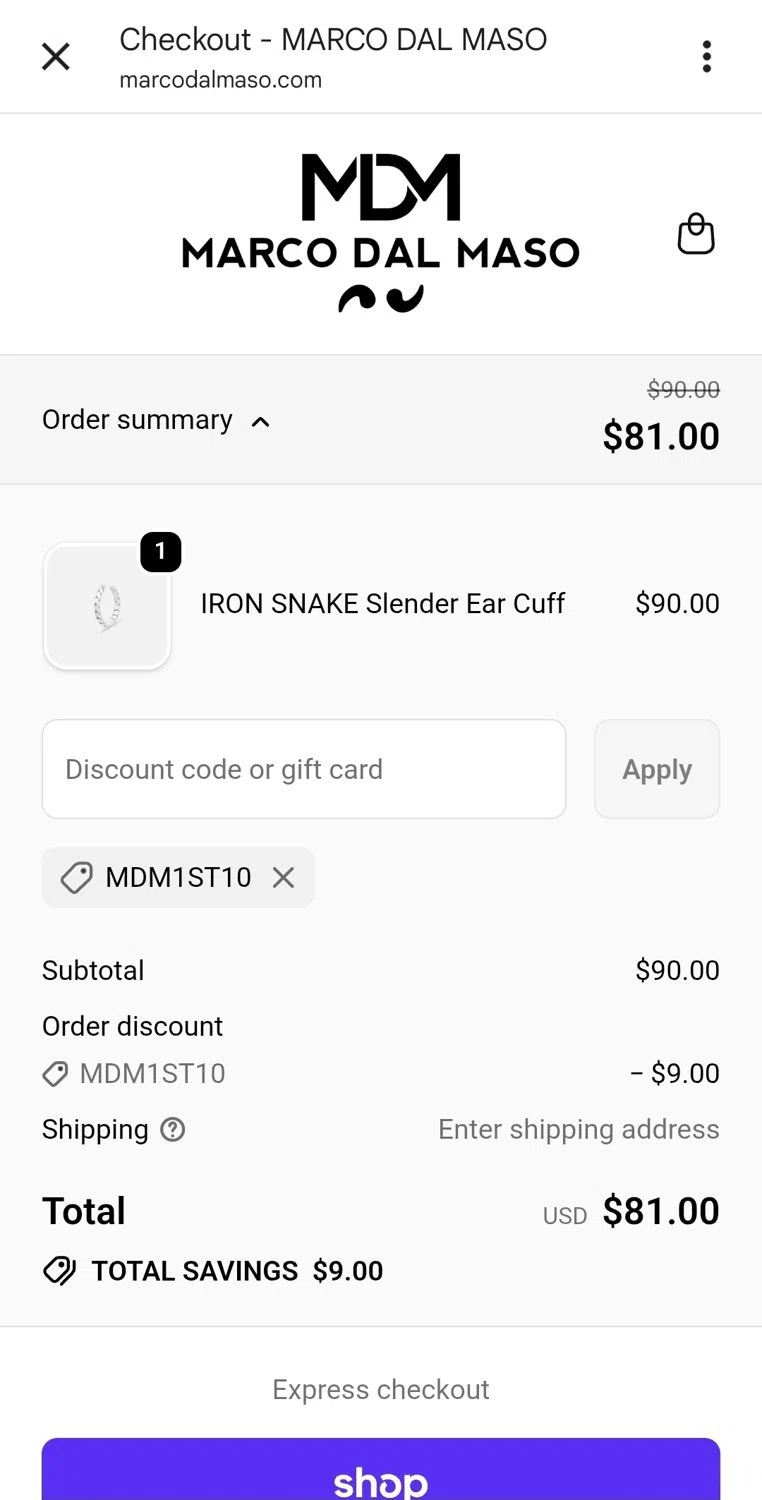Apply the entered discount code
Image resolution: width=762 pixels, height=1500 pixels.
(657, 769)
